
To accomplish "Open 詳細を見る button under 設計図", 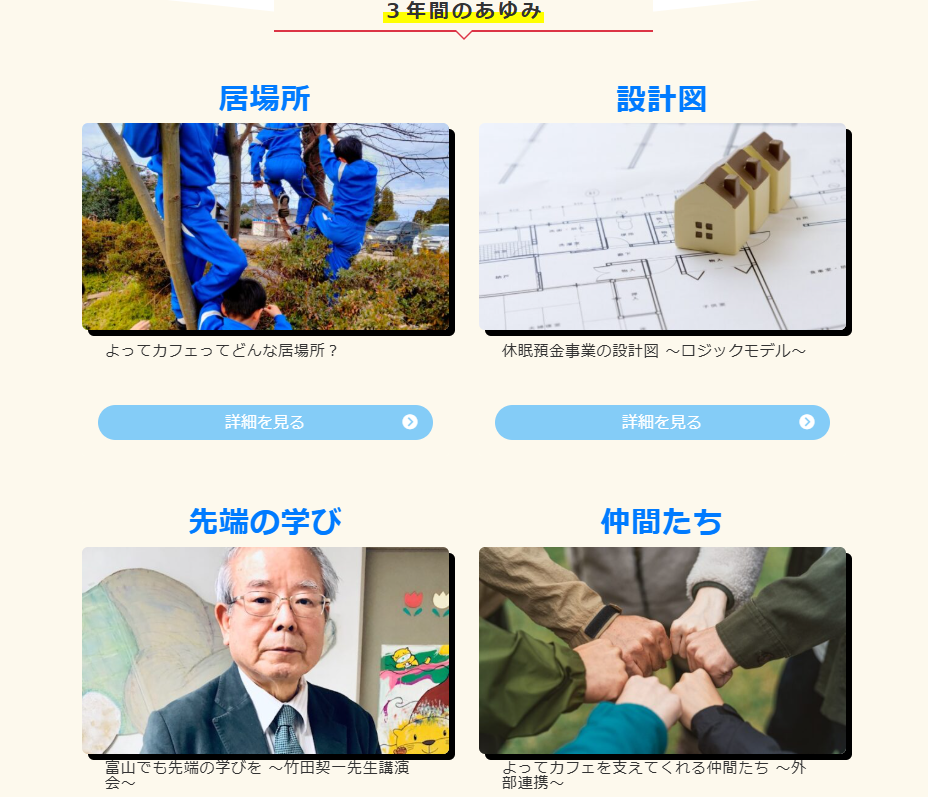I will 662,422.
